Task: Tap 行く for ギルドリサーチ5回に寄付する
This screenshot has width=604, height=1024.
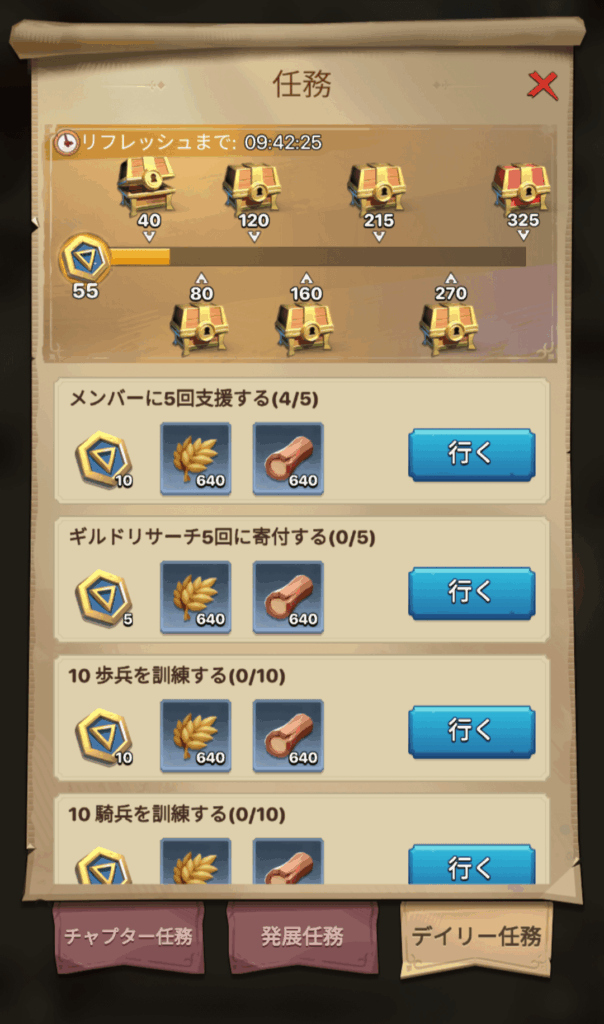Action: pos(471,593)
